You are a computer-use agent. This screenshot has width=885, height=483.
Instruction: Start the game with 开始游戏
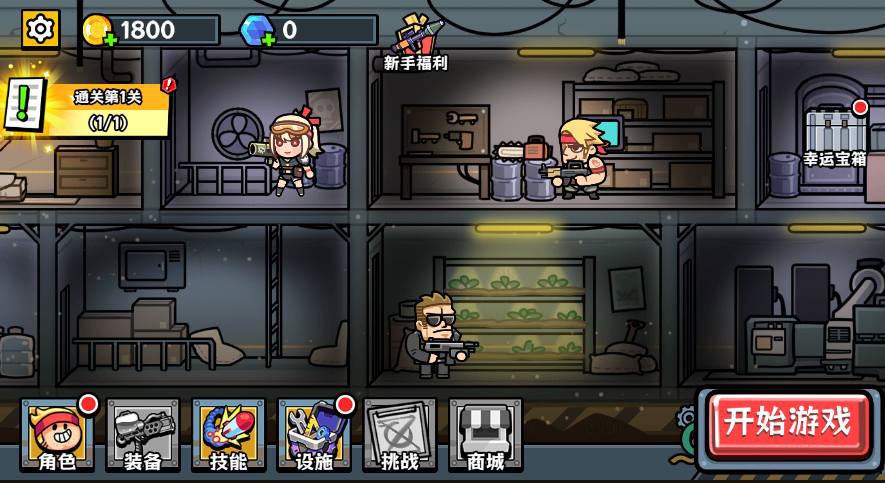pos(787,423)
